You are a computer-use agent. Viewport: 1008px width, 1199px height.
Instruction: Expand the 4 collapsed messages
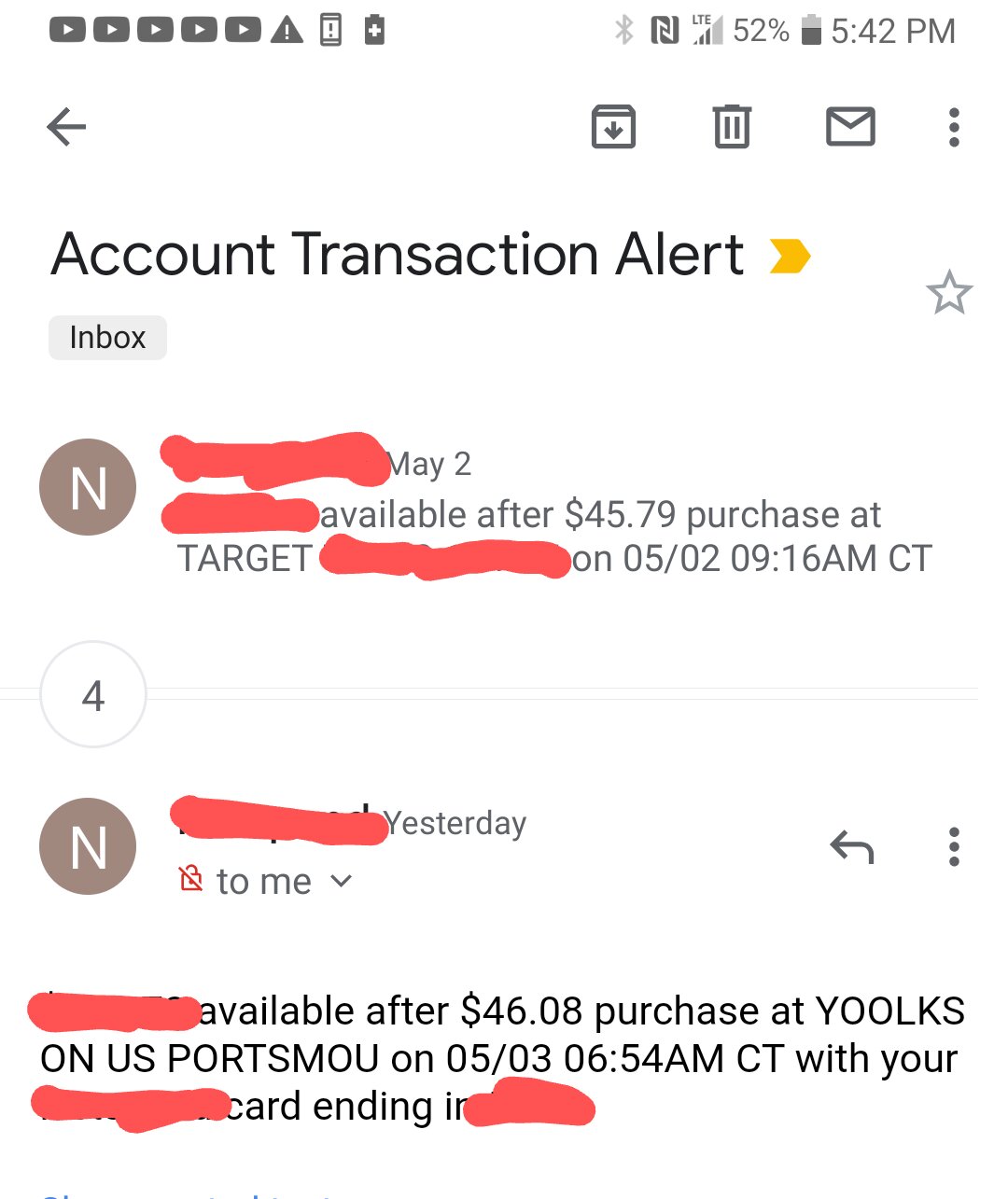point(93,694)
